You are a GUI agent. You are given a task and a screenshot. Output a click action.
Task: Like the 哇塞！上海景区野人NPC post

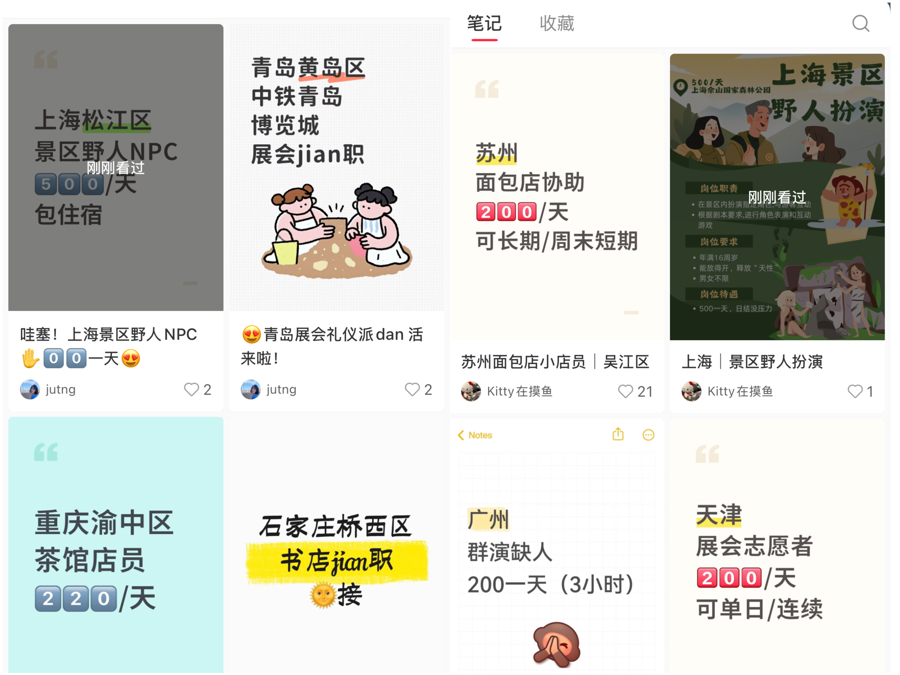pyautogui.click(x=192, y=390)
